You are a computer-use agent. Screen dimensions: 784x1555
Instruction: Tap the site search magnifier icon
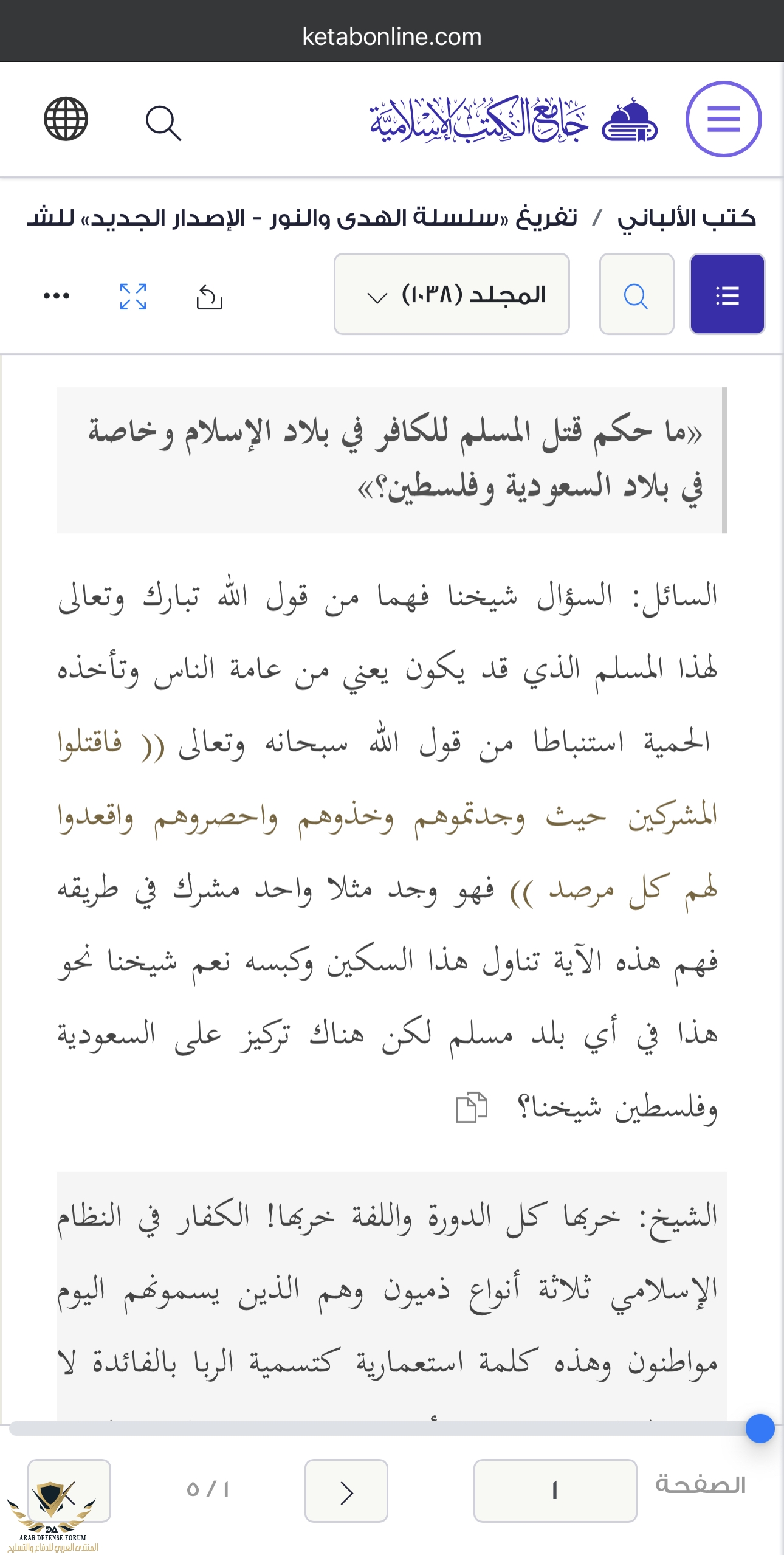pos(163,123)
